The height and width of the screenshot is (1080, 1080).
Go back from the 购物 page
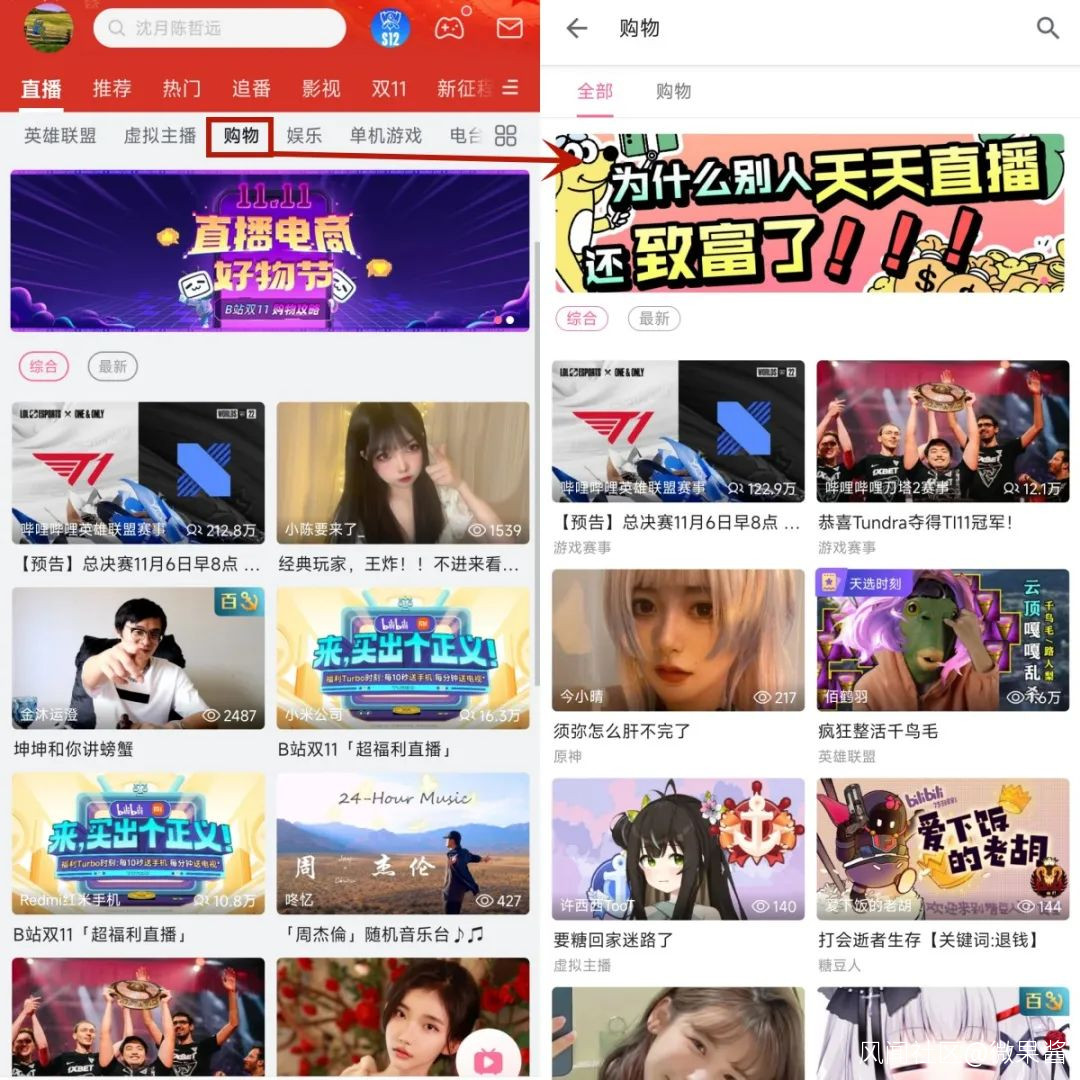click(577, 28)
